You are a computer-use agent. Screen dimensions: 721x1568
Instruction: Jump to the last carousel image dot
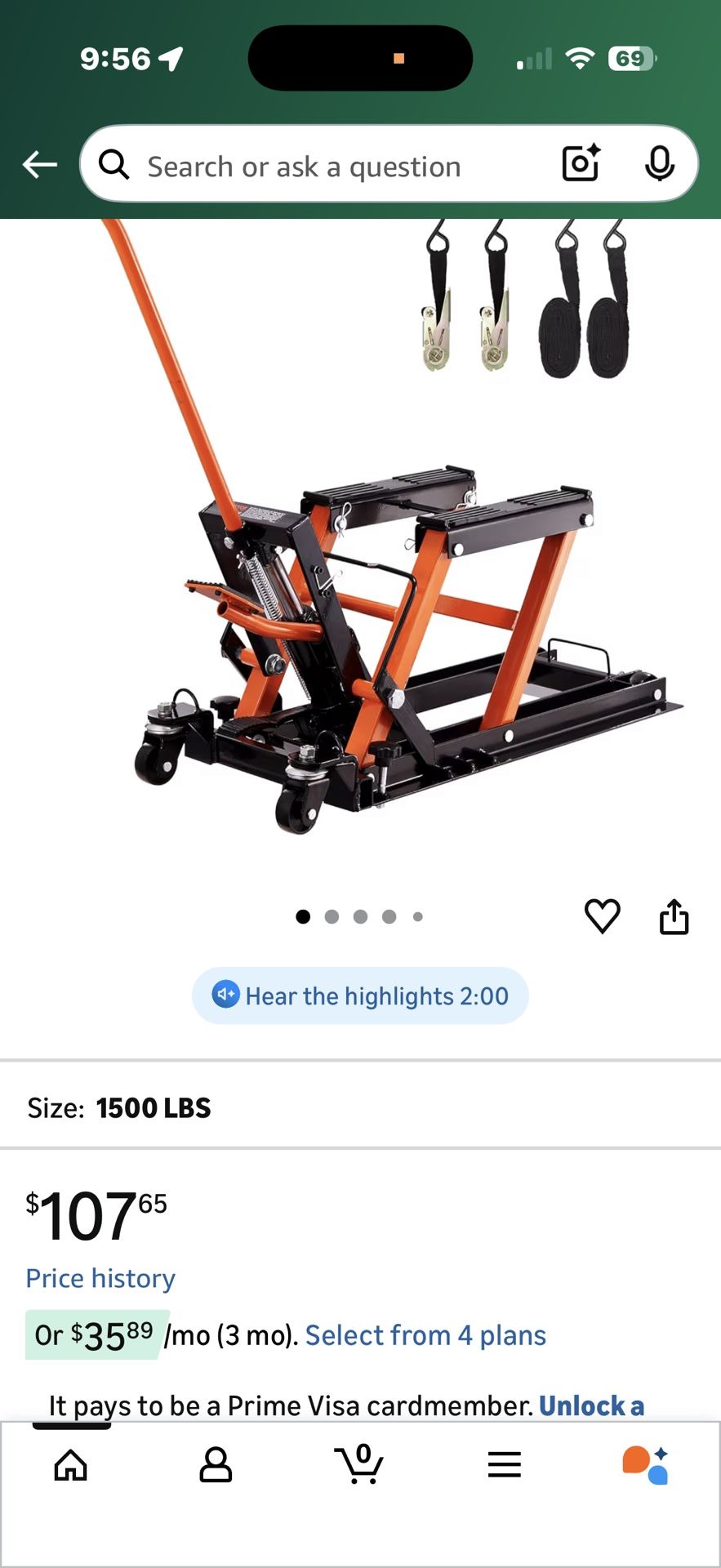[418, 916]
